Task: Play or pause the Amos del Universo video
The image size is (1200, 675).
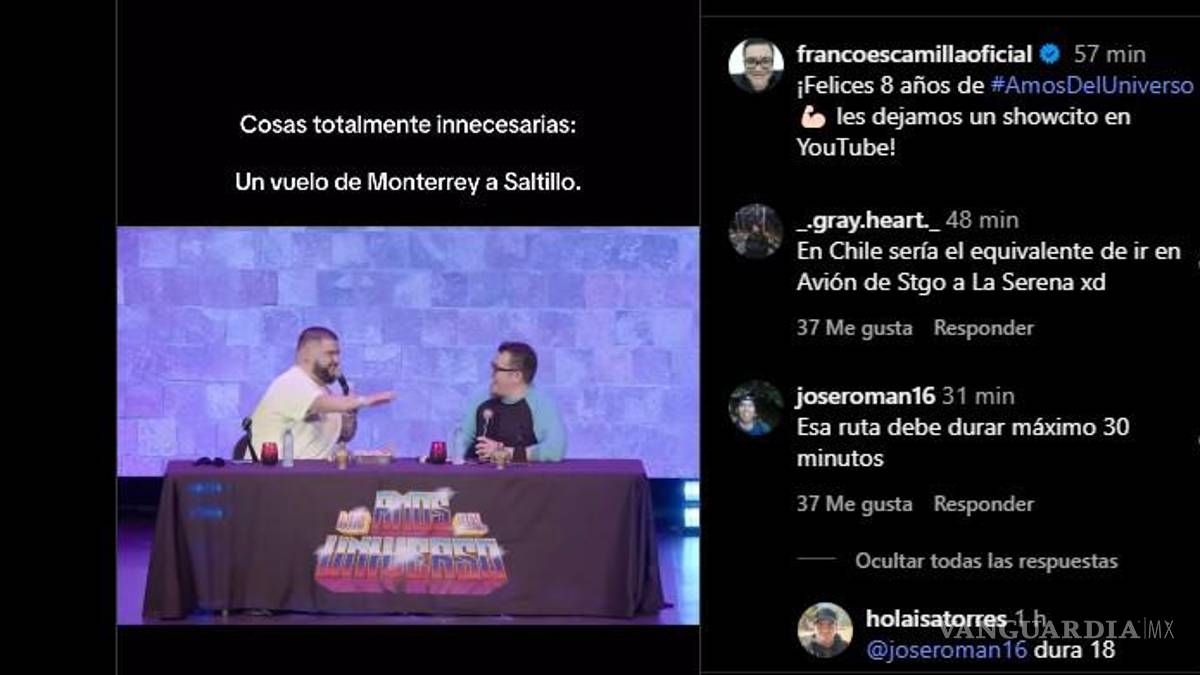Action: 408,425
